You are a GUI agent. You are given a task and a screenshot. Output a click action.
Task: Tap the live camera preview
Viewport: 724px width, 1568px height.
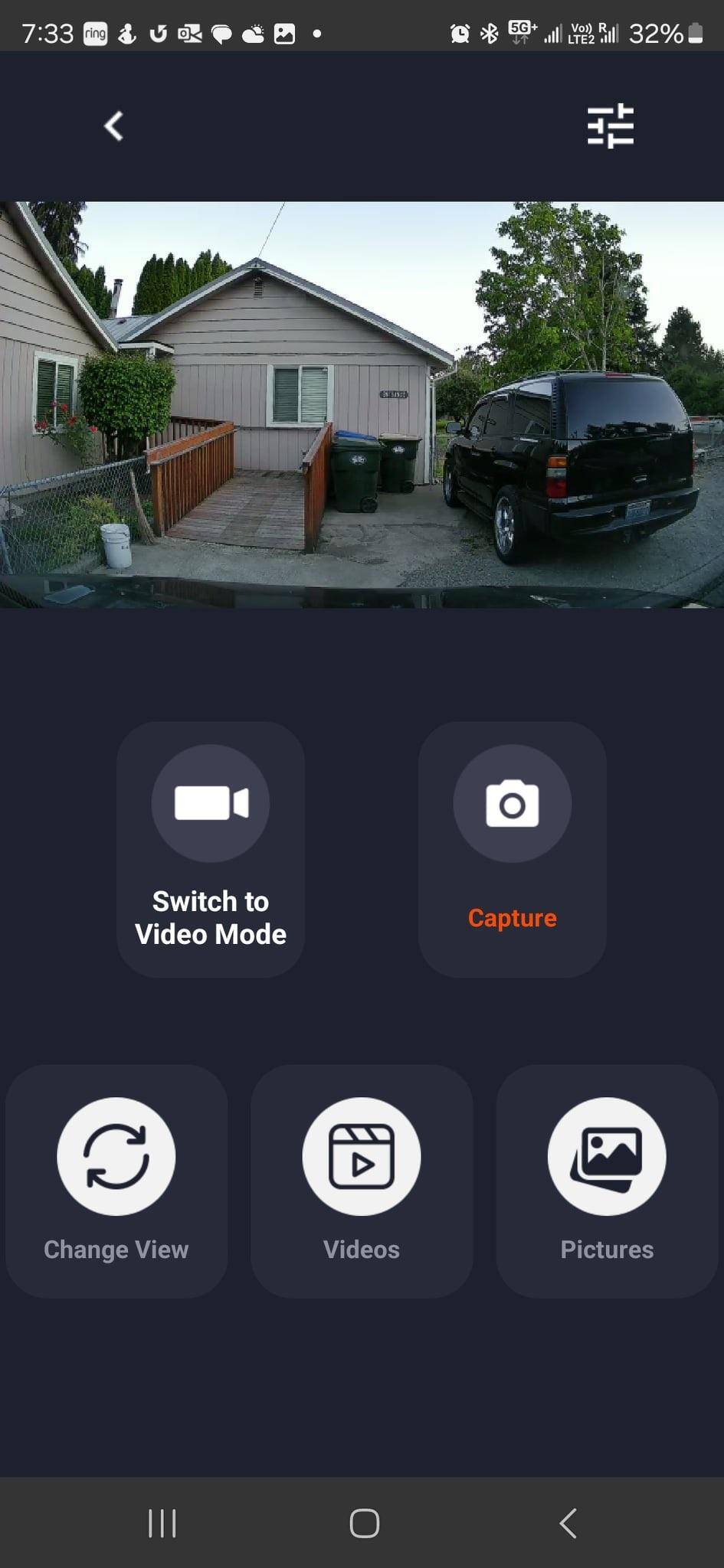pos(362,404)
